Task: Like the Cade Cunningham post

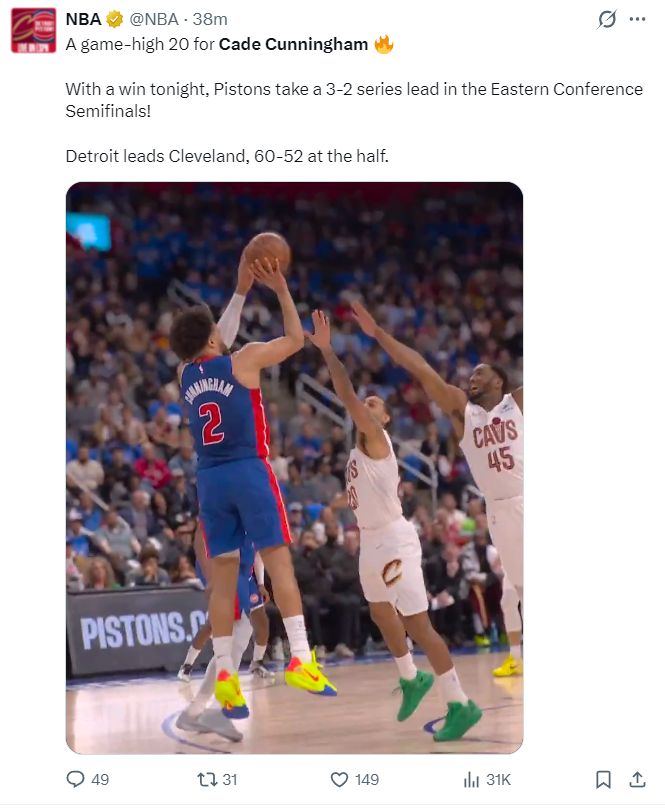Action: pos(354,779)
